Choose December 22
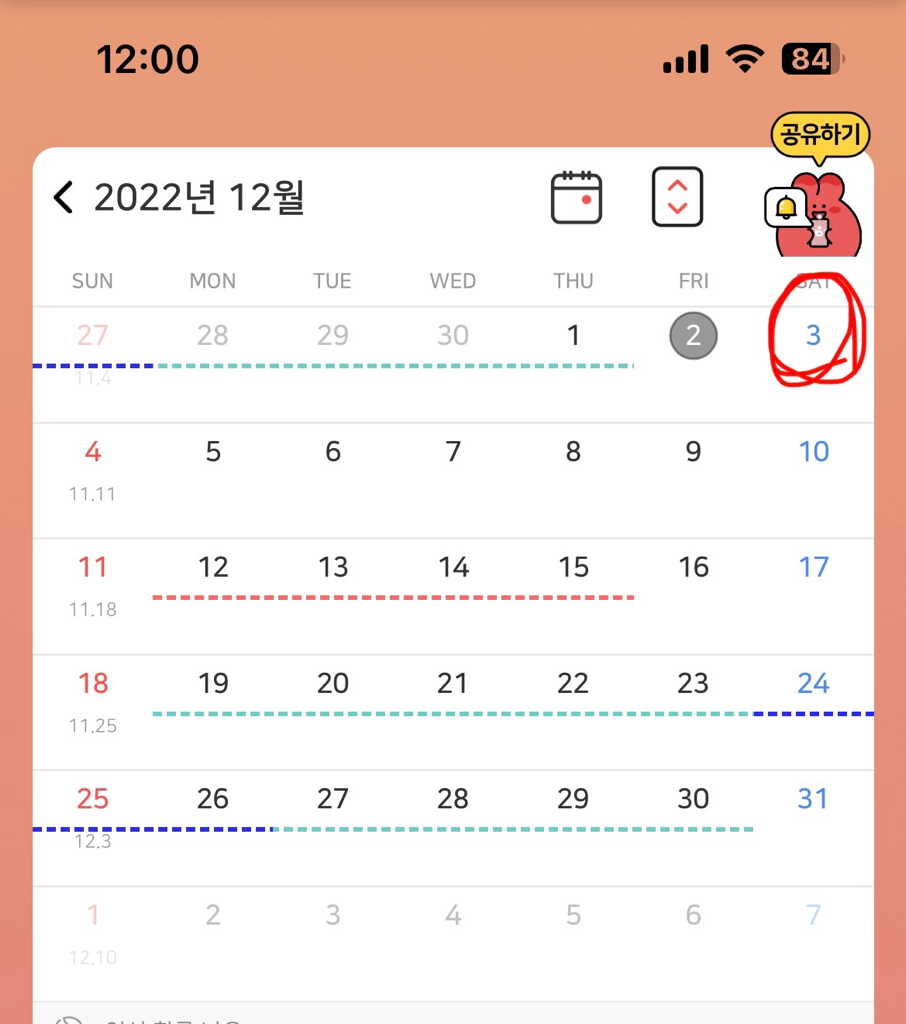906x1024 pixels. tap(573, 684)
